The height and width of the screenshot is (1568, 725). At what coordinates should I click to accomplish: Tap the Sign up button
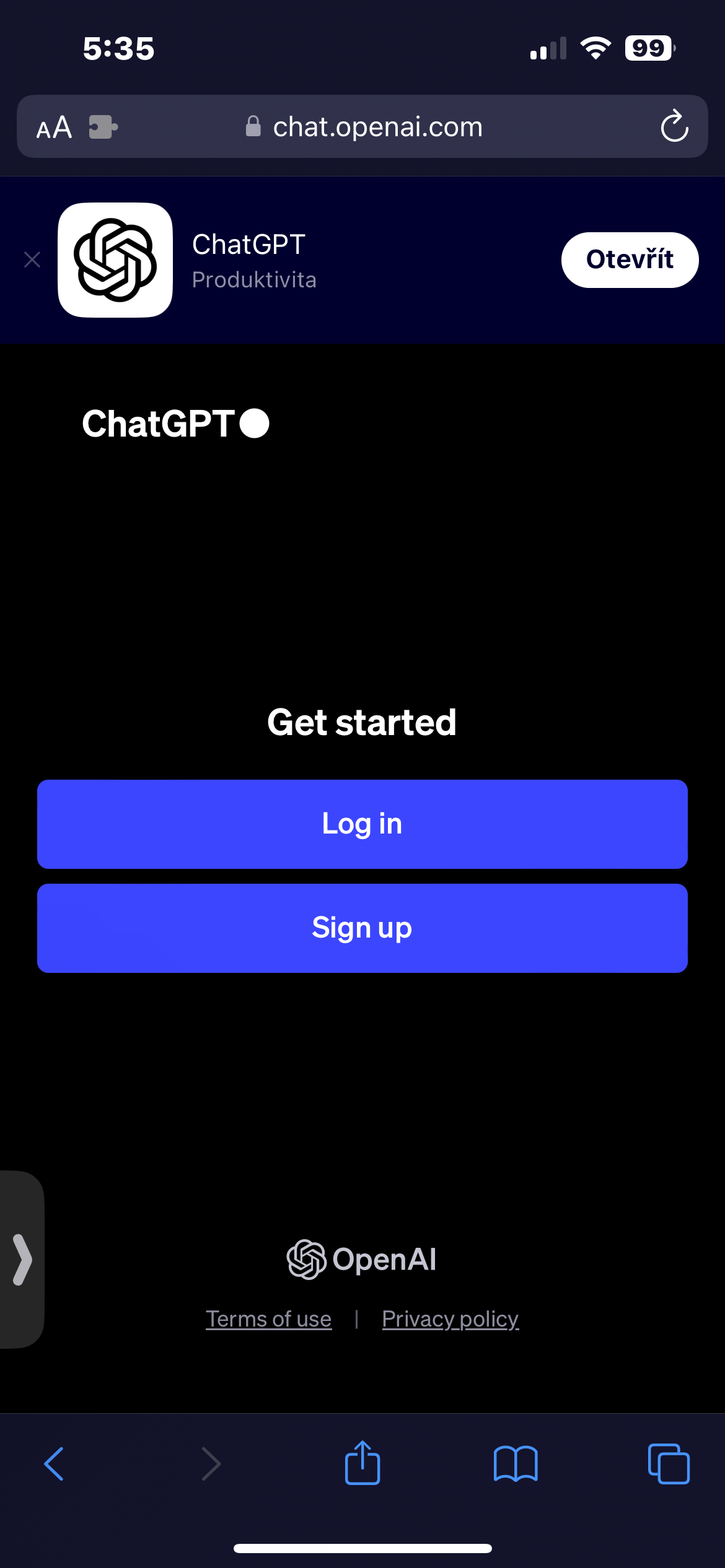[362, 928]
